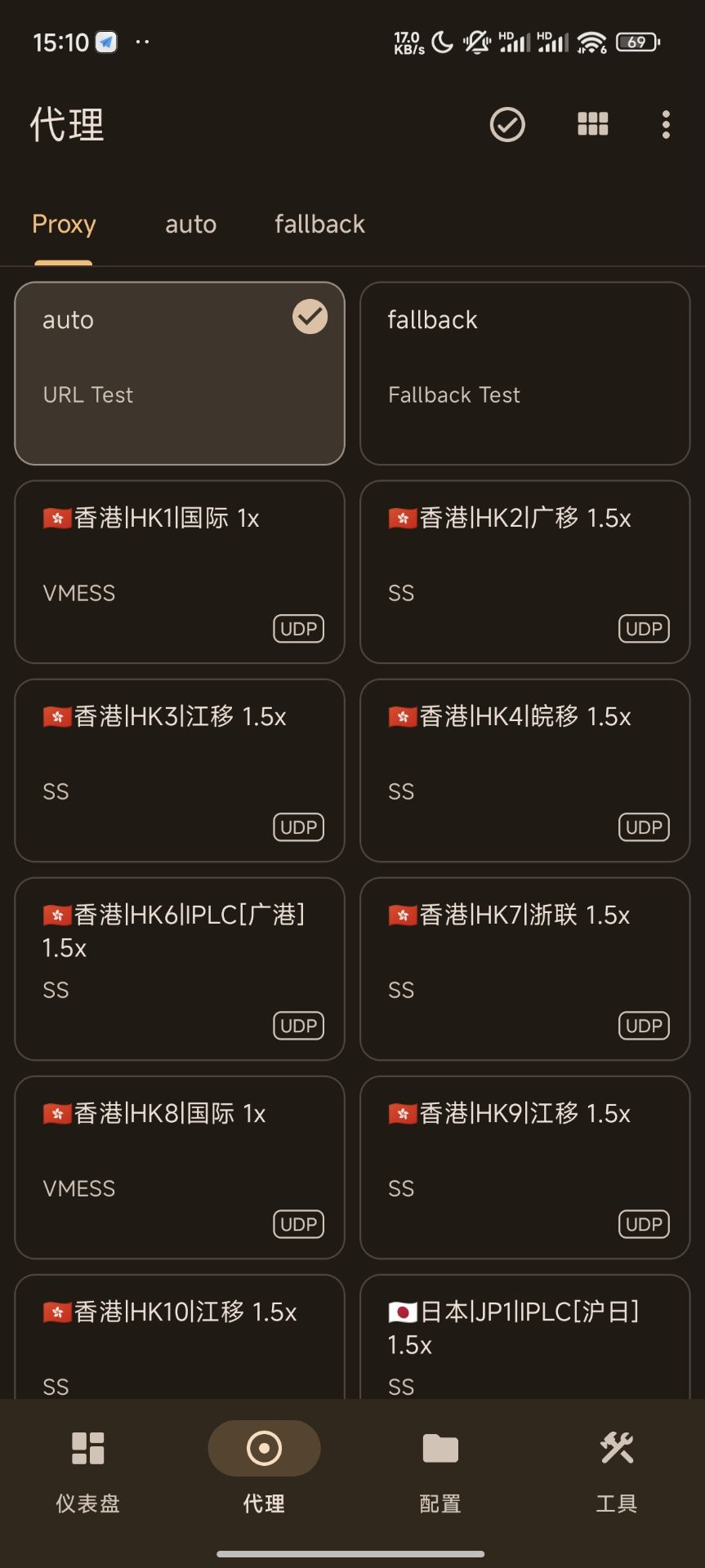Select 香港|HK4|皖移 1.5x node

pos(524,770)
